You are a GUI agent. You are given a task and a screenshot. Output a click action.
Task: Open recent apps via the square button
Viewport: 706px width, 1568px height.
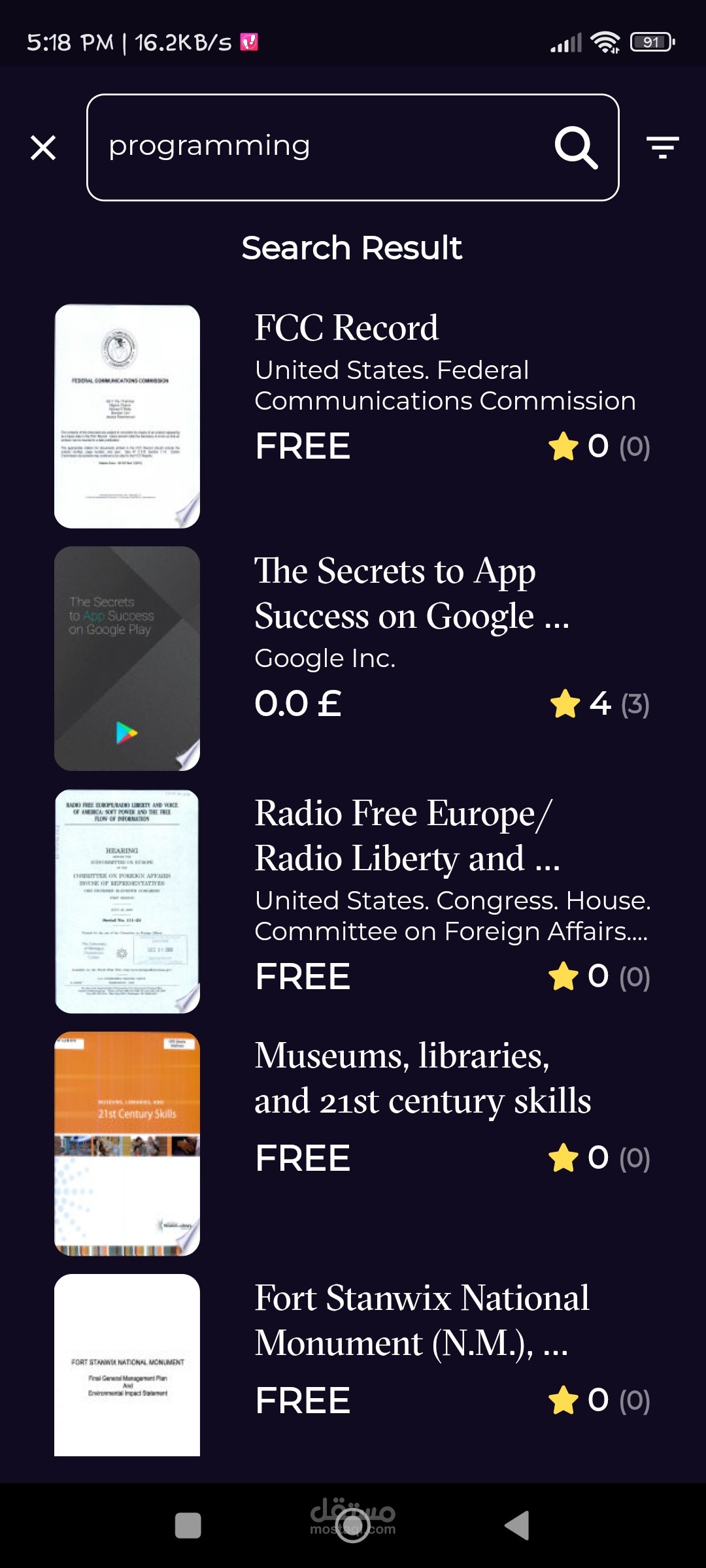188,1526
